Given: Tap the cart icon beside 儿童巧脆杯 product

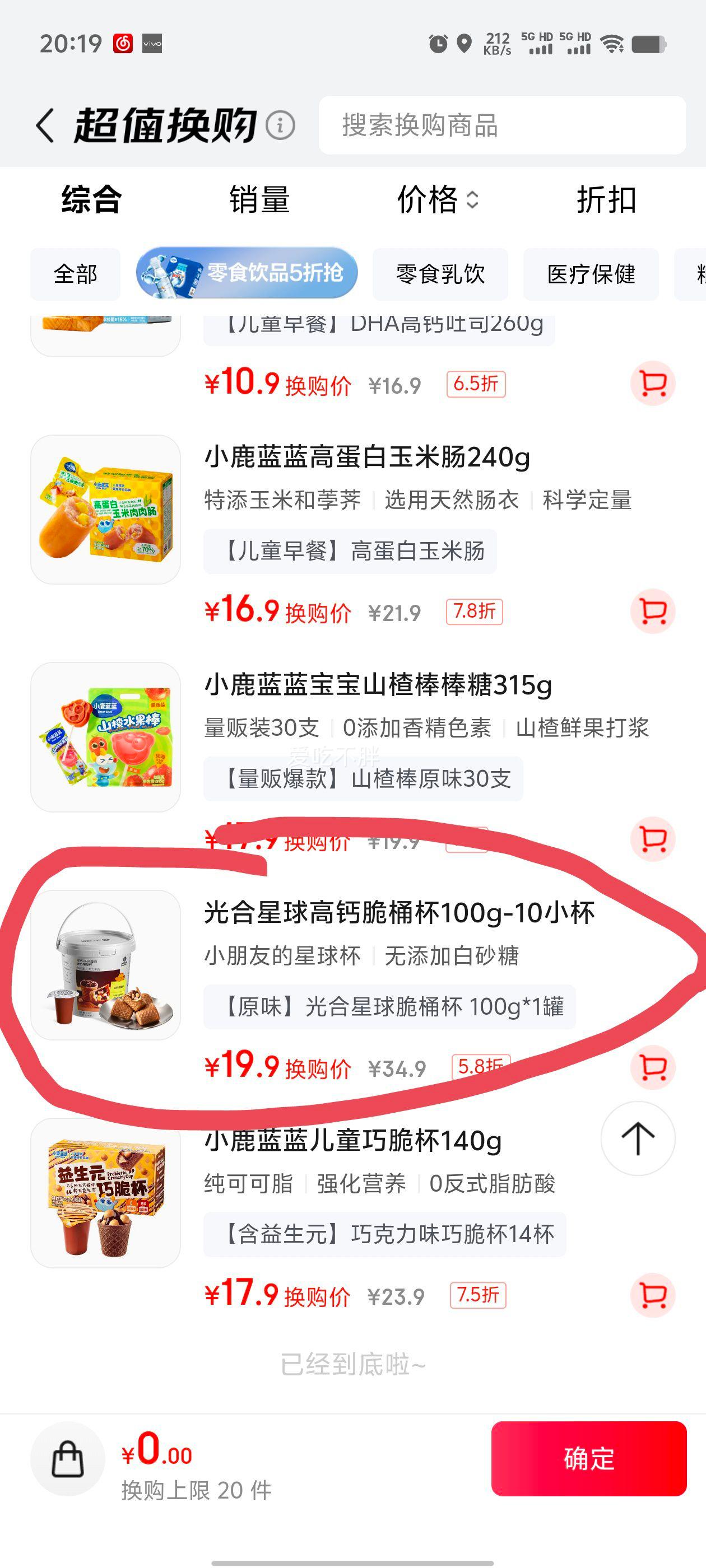Looking at the screenshot, I should tap(652, 1295).
